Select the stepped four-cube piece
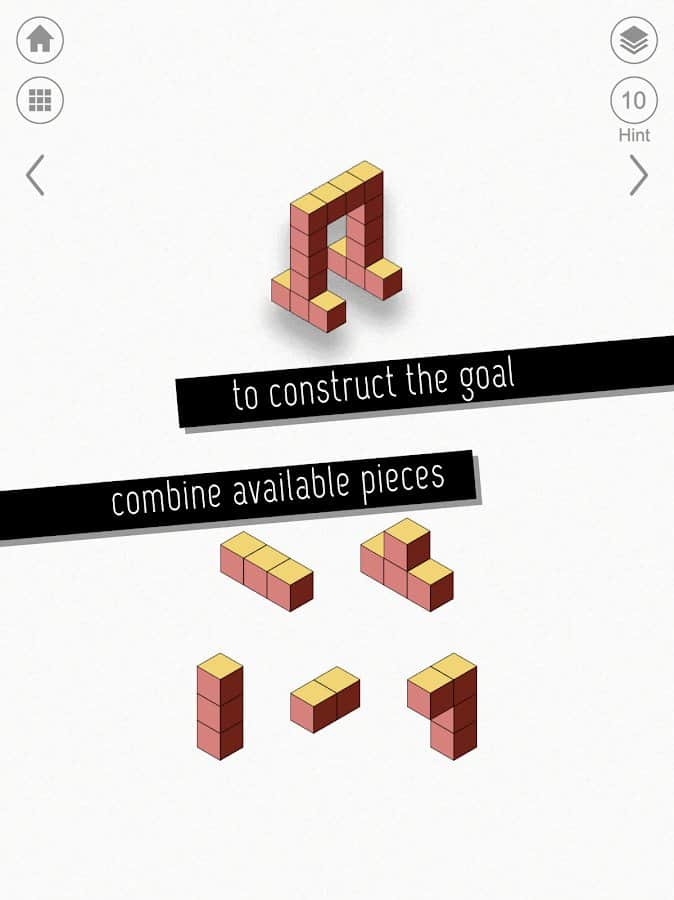674x900 pixels. 407,566
